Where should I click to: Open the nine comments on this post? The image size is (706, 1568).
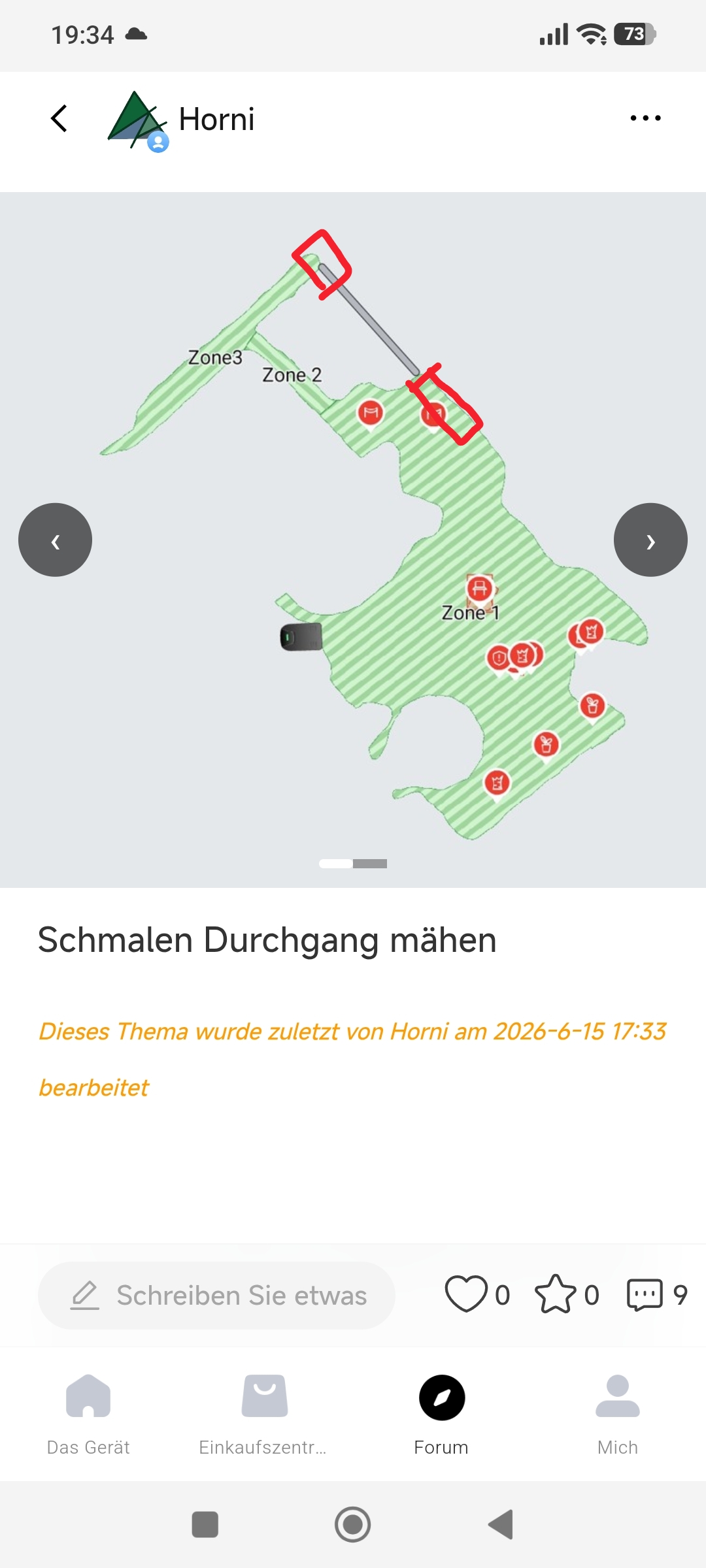click(x=645, y=1294)
